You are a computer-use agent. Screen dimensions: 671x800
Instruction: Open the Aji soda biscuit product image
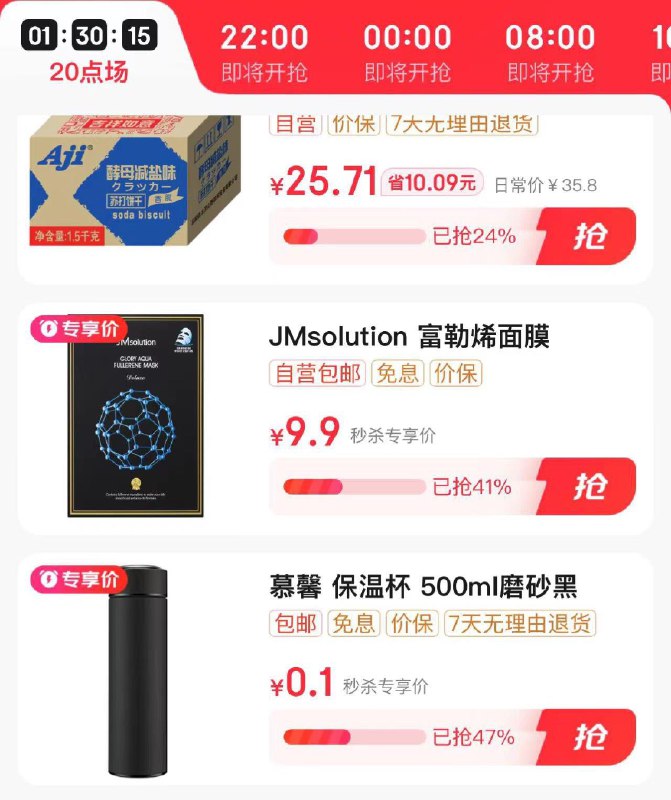(x=137, y=180)
